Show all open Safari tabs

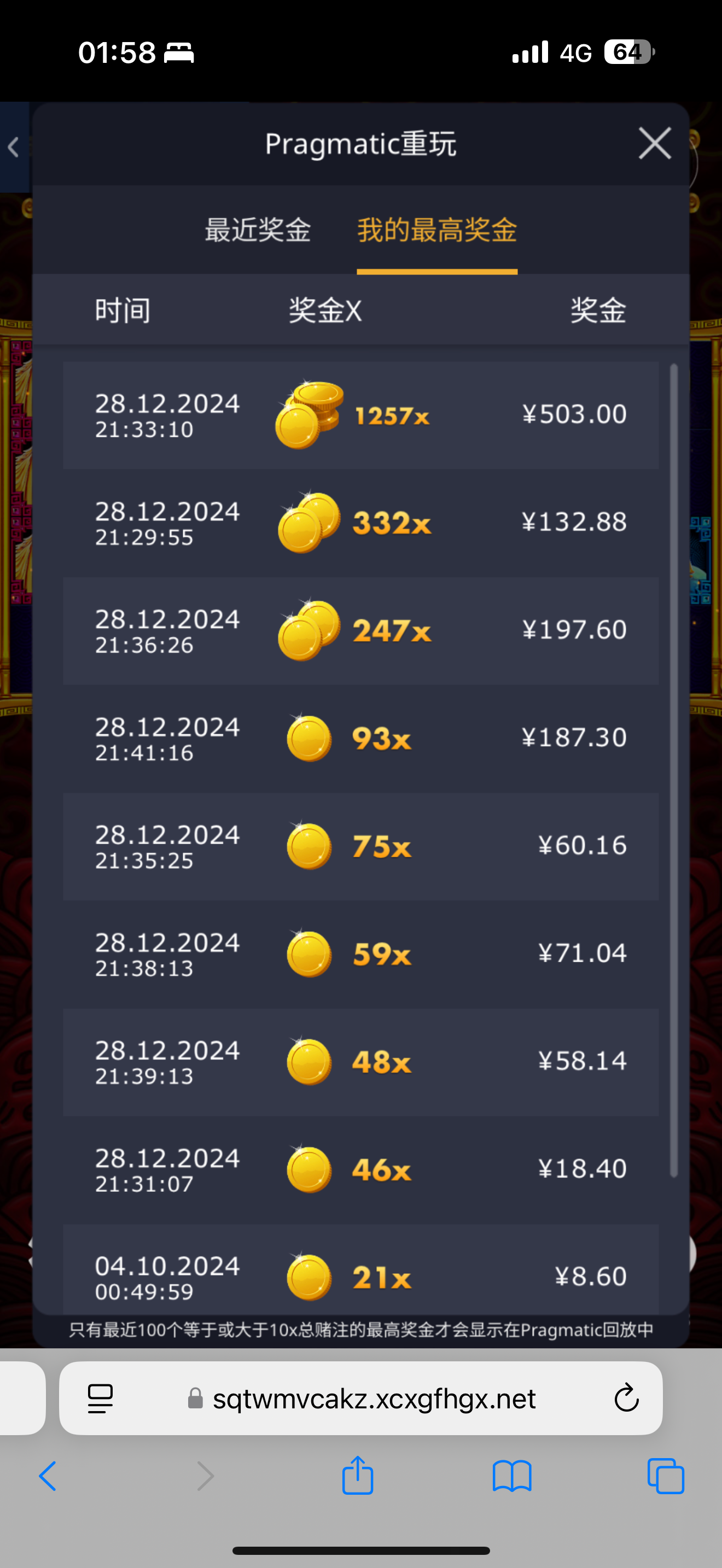pyautogui.click(x=666, y=1476)
